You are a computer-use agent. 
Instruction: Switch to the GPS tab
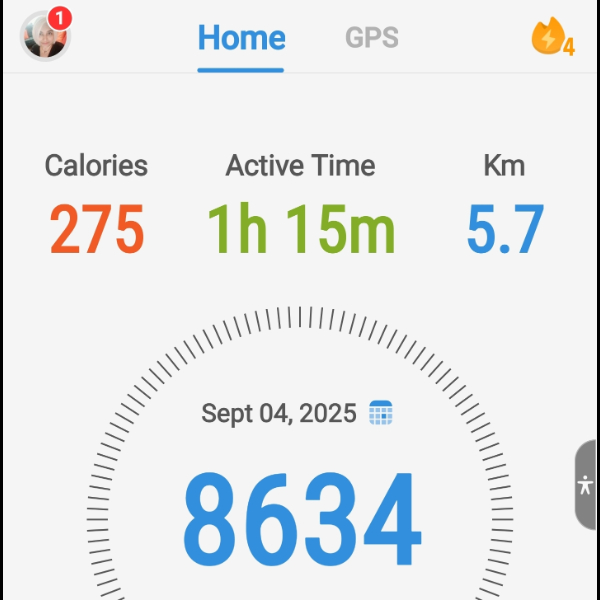371,38
